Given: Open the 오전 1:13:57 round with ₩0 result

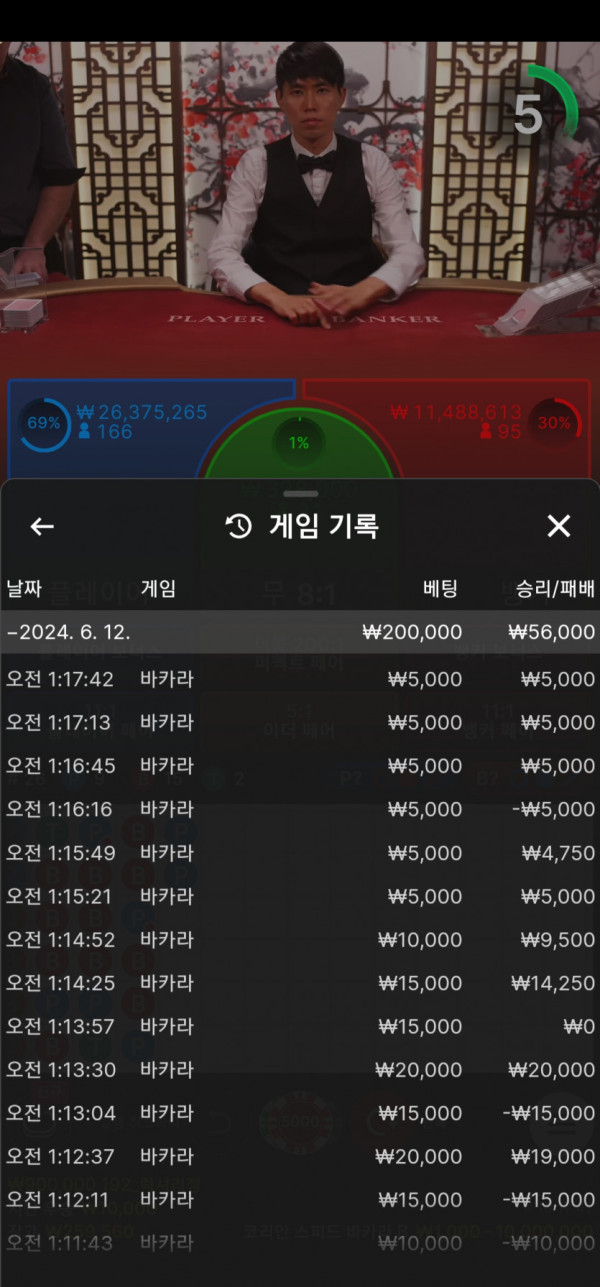Looking at the screenshot, I should (300, 1026).
